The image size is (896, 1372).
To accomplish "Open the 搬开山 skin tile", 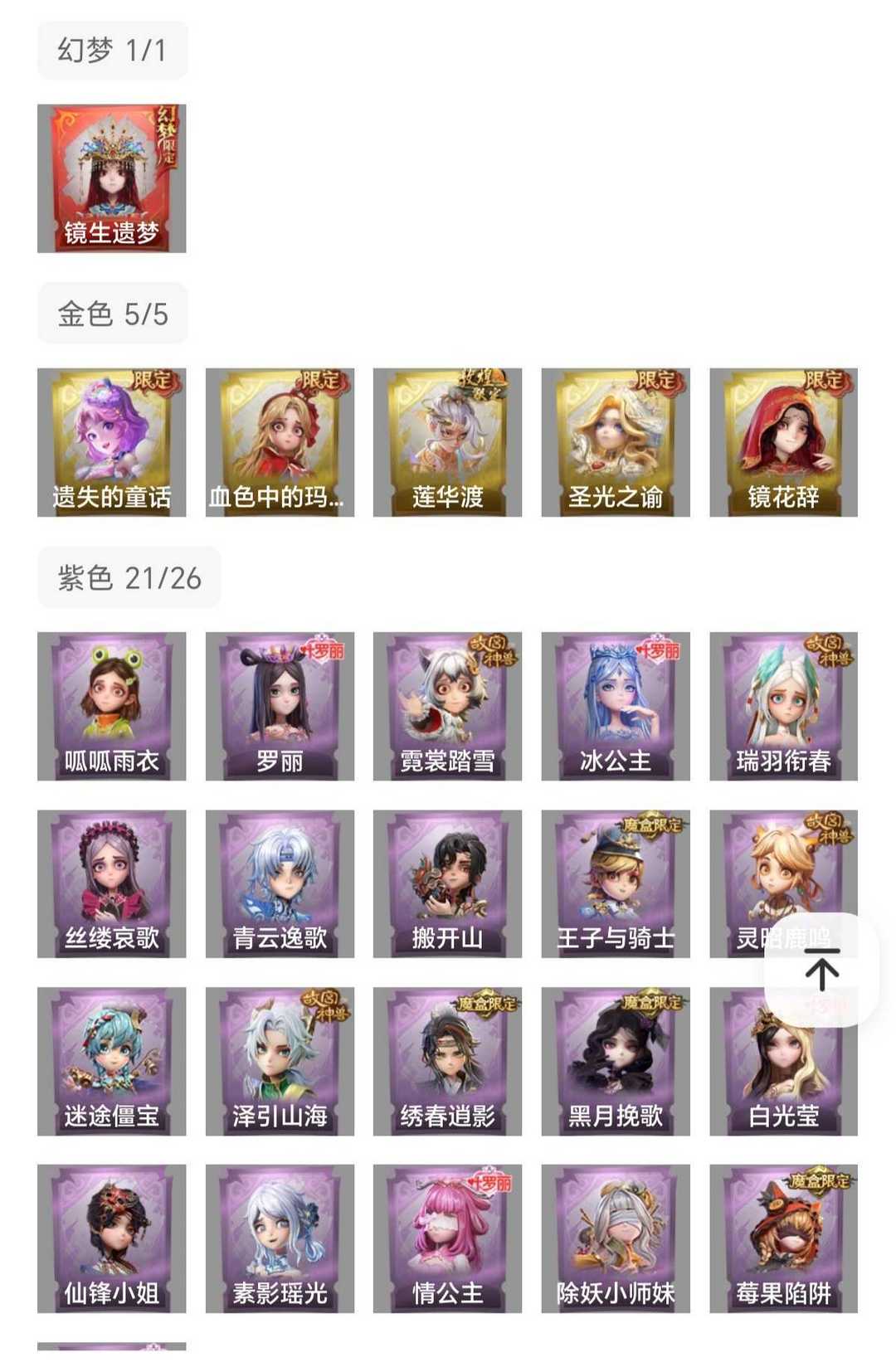I will click(x=447, y=883).
